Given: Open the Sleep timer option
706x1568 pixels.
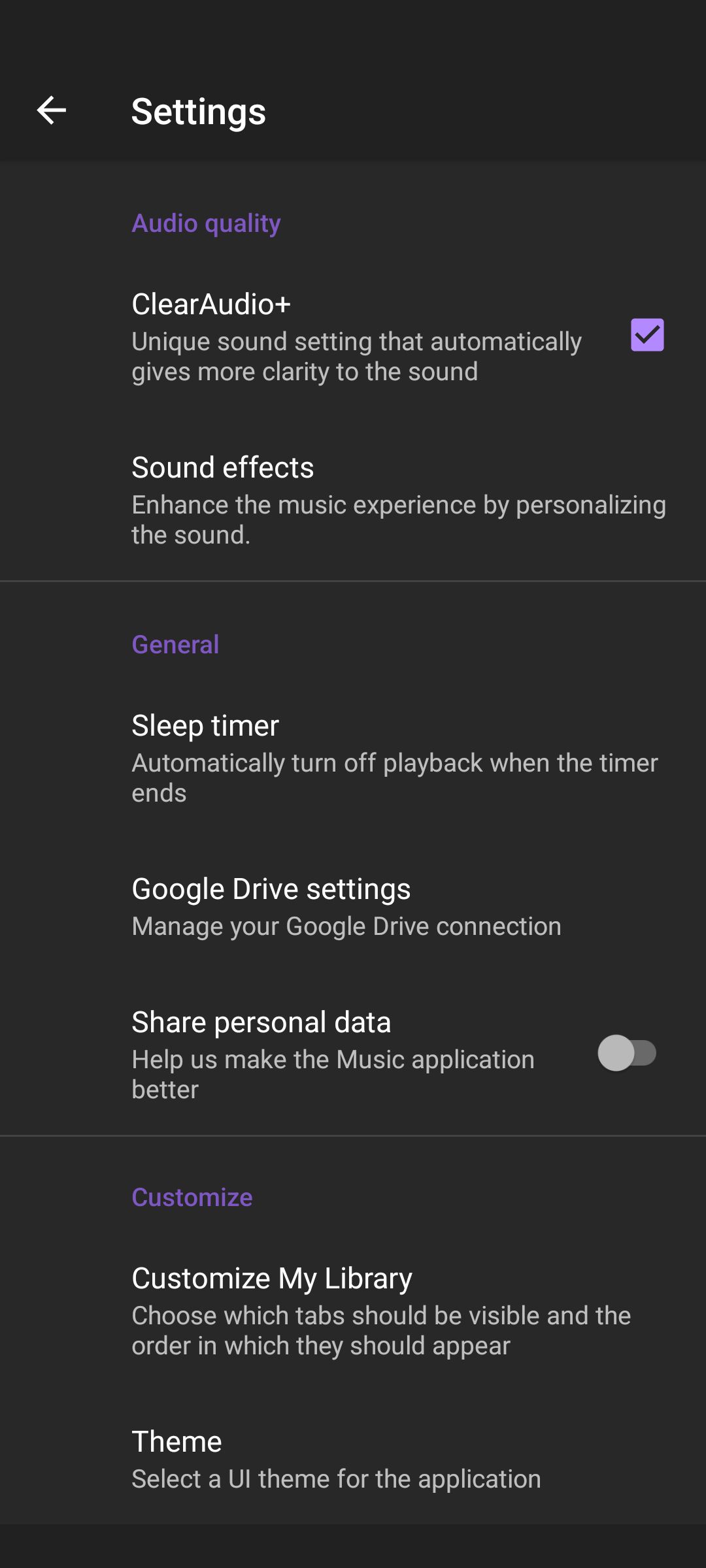Looking at the screenshot, I should 353,758.
